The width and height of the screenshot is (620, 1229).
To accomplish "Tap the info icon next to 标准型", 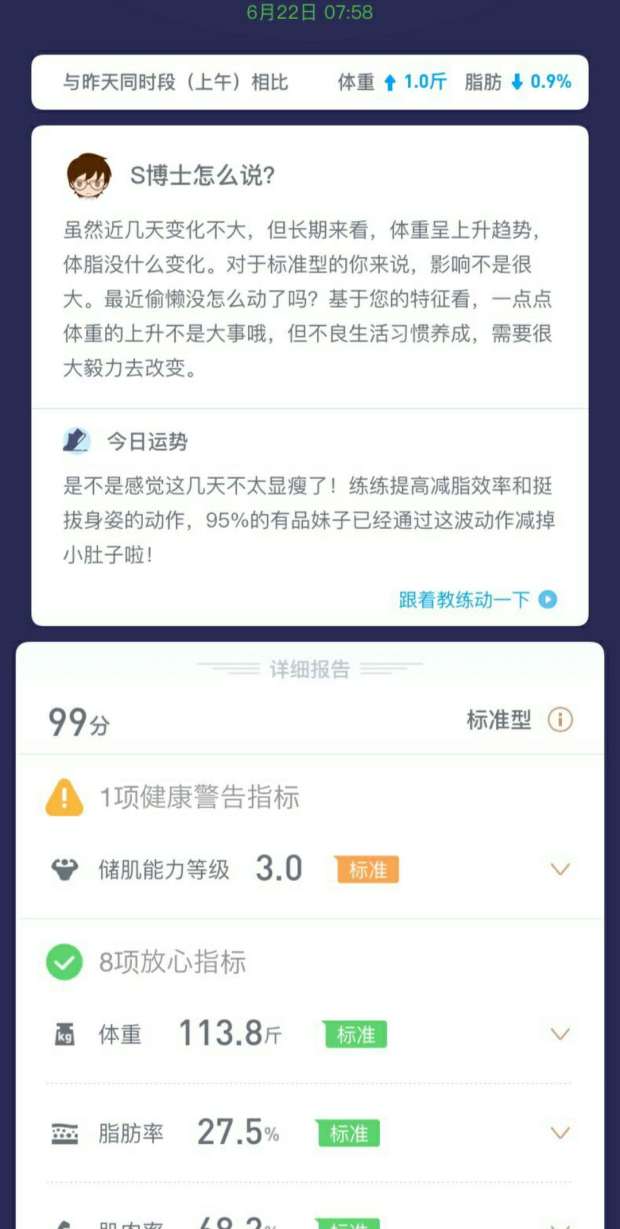I will tap(560, 720).
